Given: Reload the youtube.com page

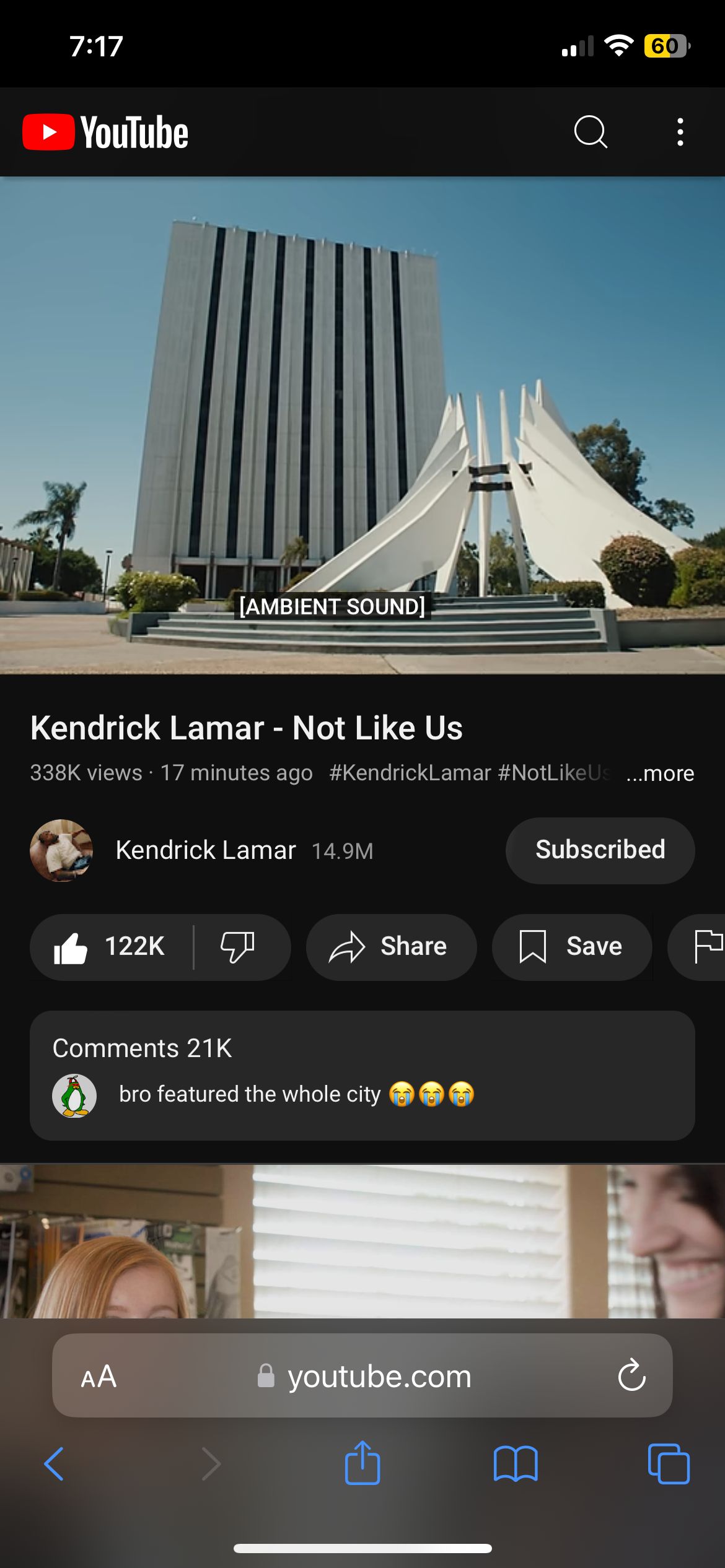Looking at the screenshot, I should pos(631,1376).
